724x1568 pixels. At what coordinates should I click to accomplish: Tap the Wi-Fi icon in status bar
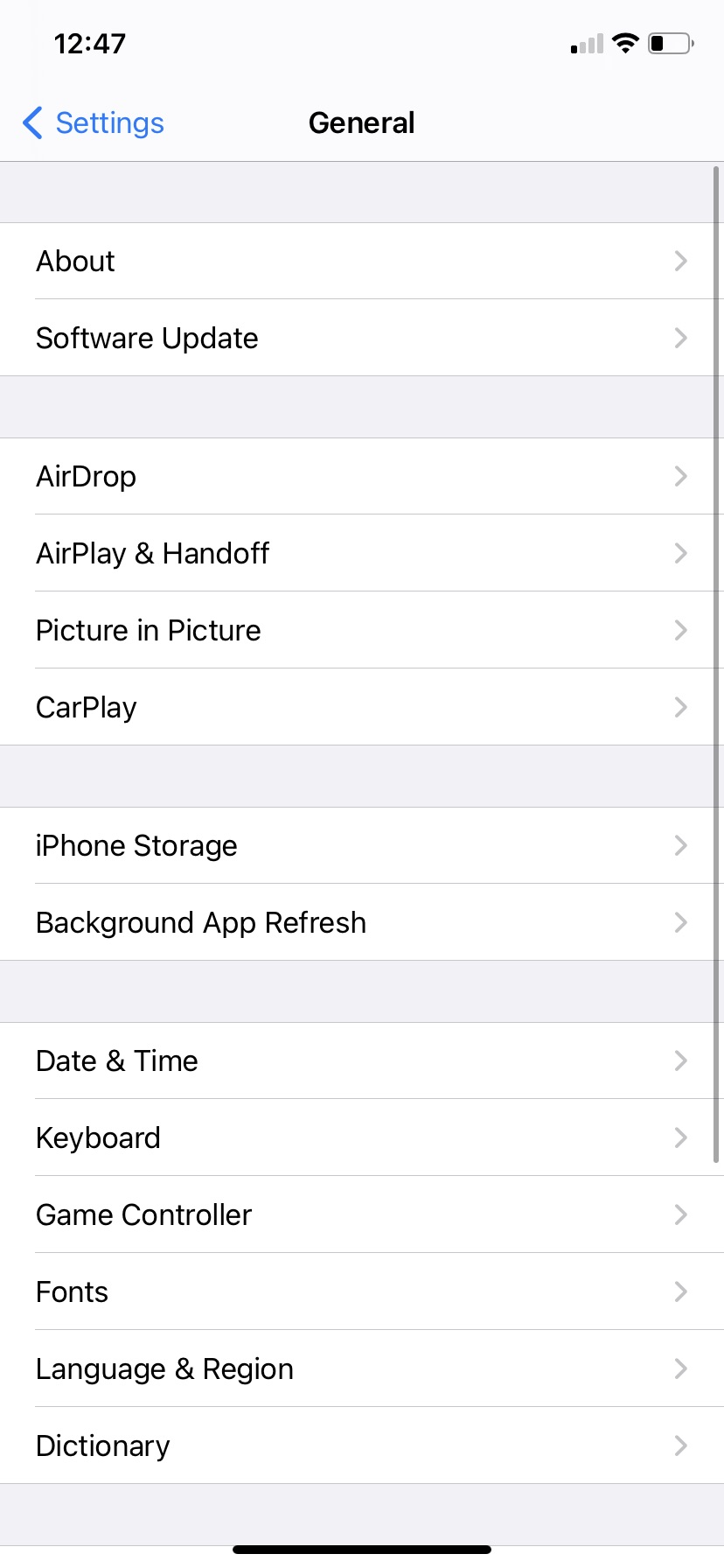(626, 42)
